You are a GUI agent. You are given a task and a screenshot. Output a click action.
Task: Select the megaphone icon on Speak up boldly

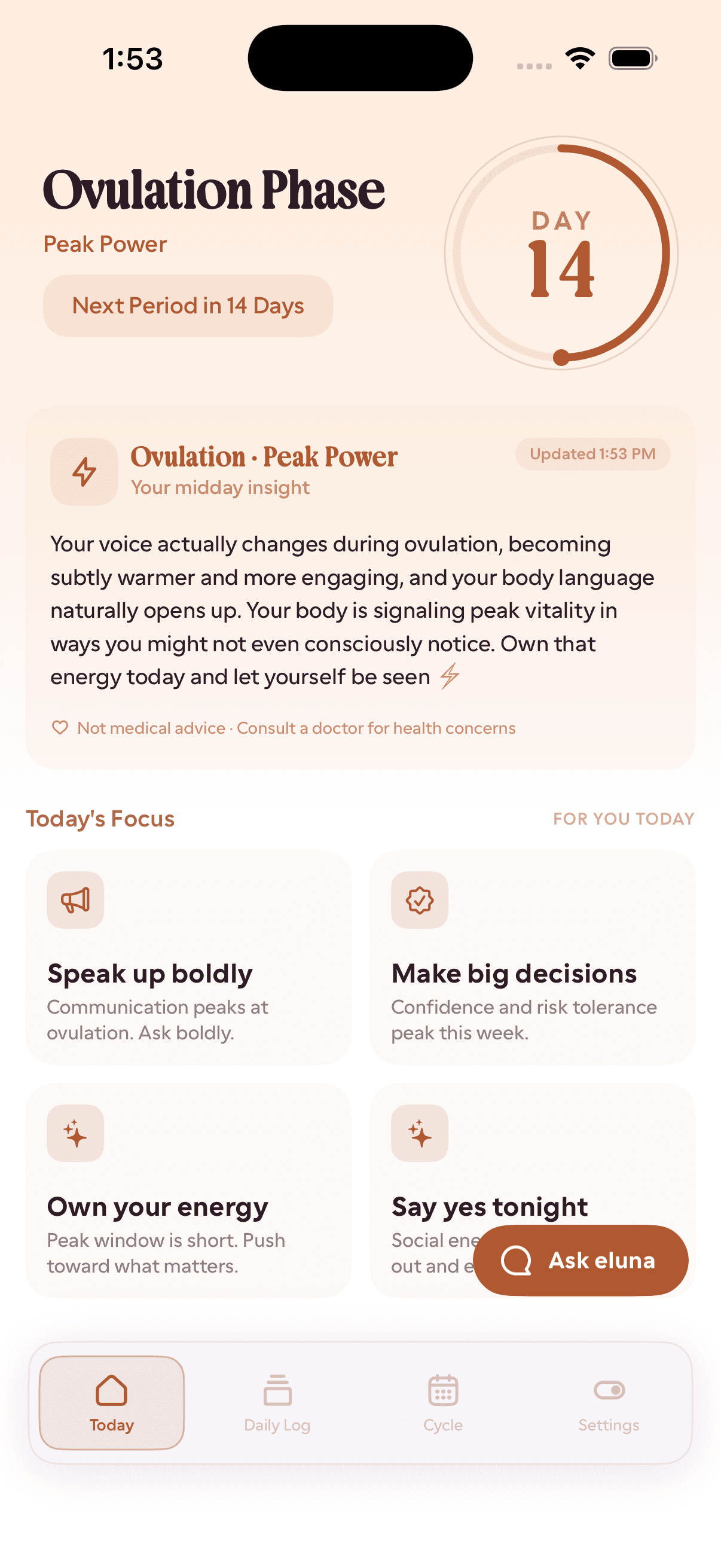pos(75,899)
